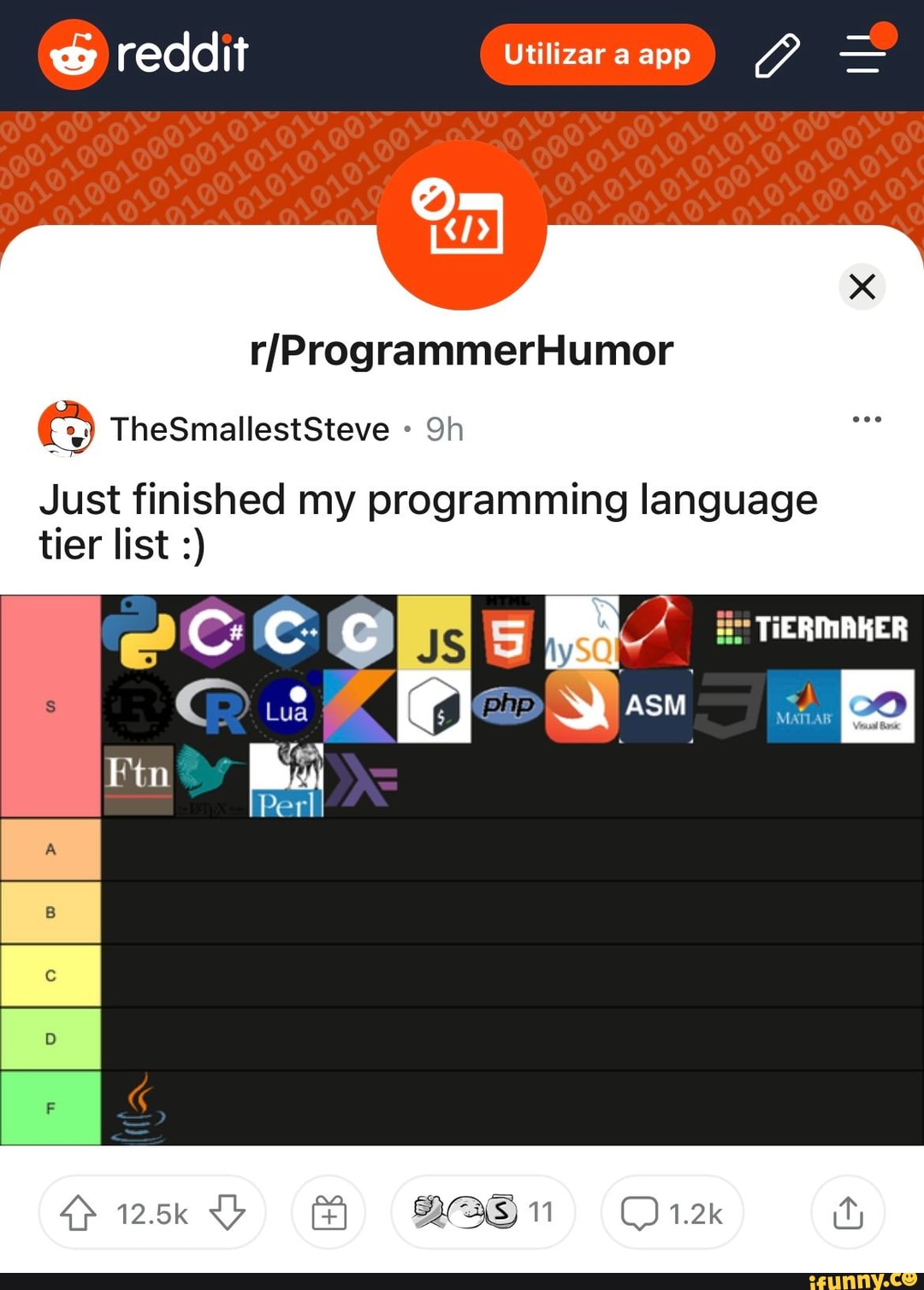Create a new post with pencil icon

click(x=777, y=55)
